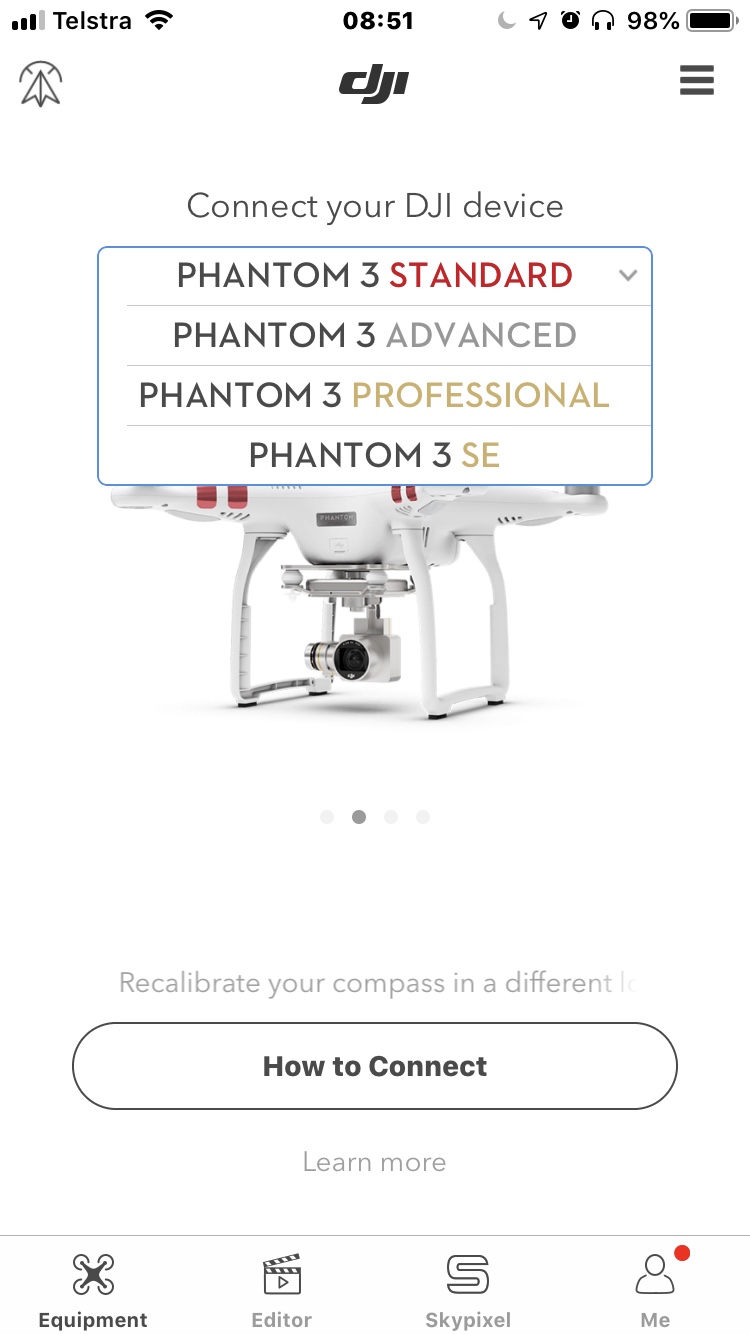
Task: Choose Phantom 3 Advanced
Action: pos(375,335)
